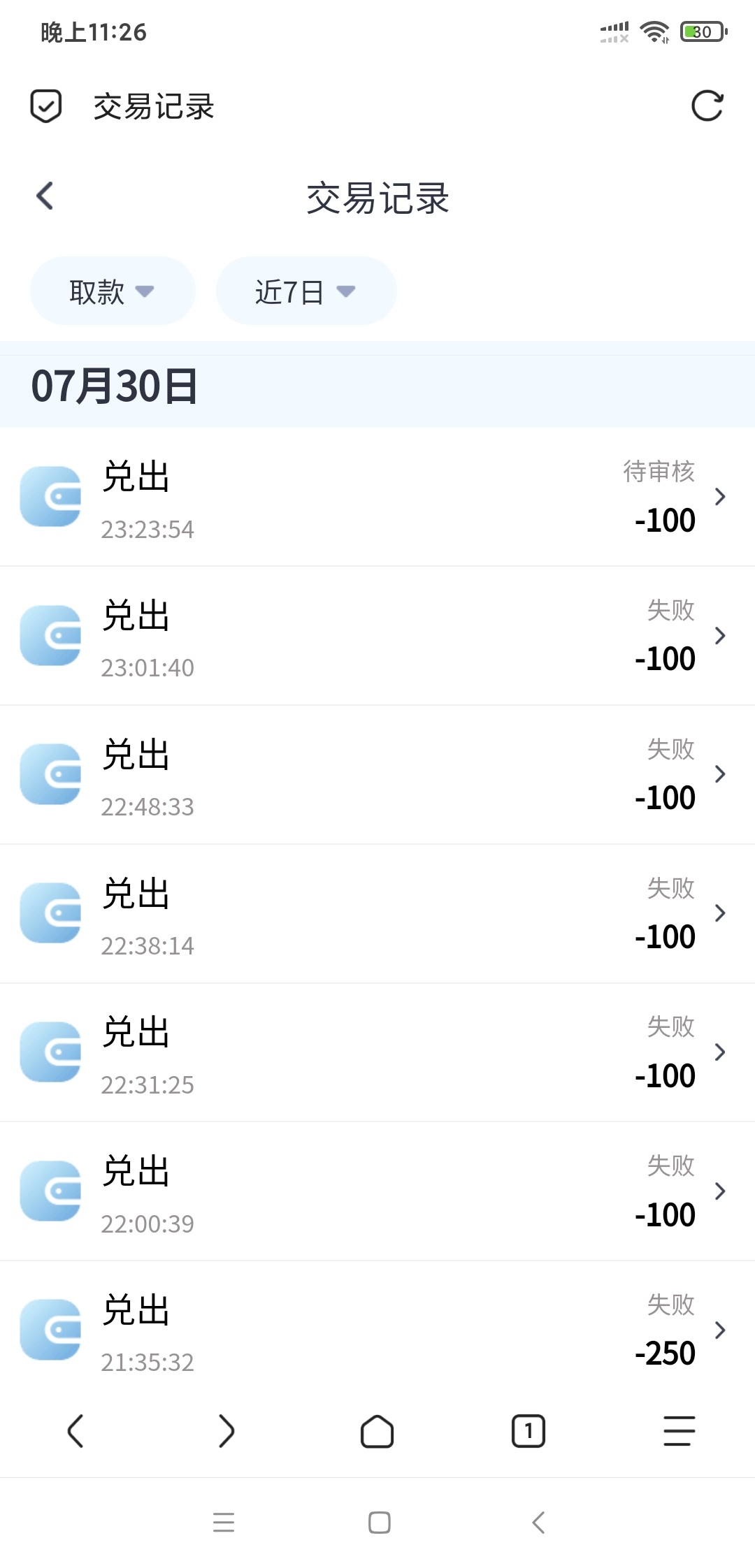
Task: View the failed record at 22:48:33
Action: [x=377, y=774]
